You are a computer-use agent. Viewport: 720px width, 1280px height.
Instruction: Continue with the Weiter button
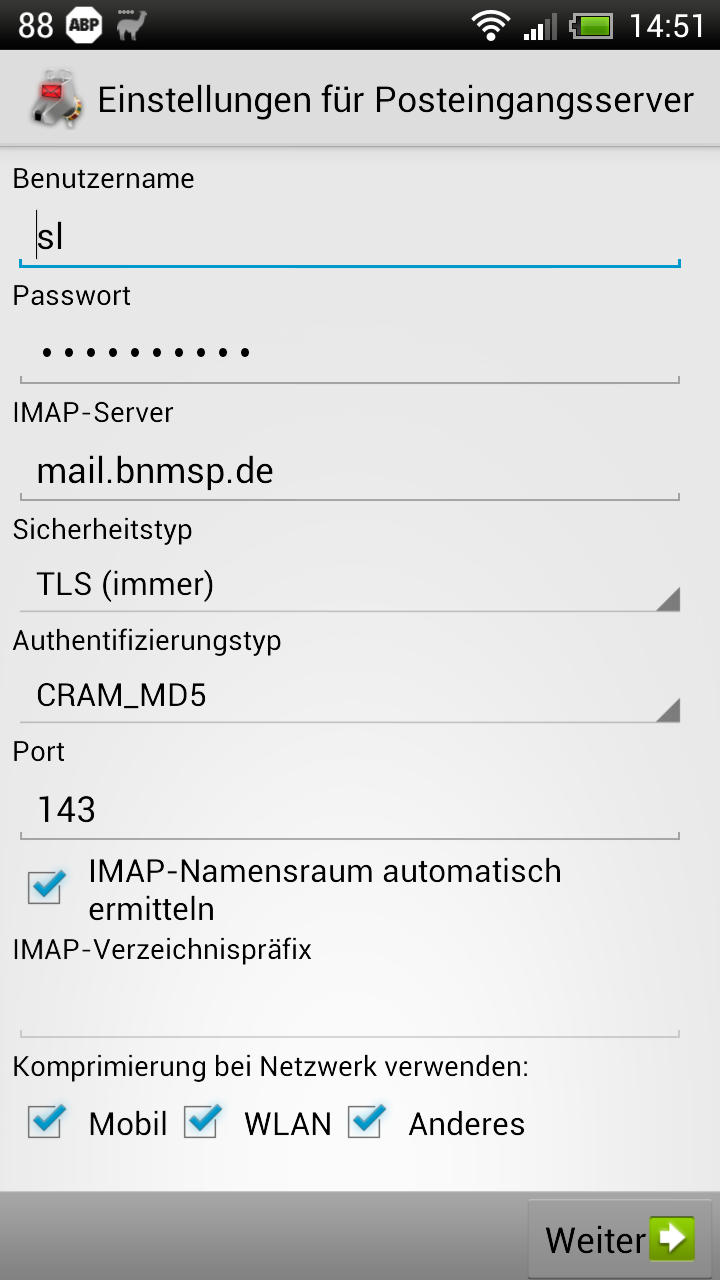pos(619,1240)
